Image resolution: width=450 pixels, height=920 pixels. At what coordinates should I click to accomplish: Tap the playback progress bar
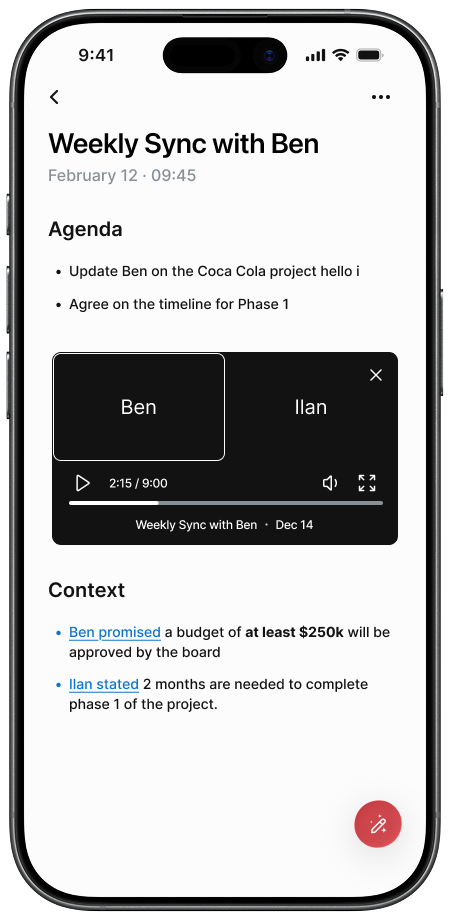(x=226, y=503)
